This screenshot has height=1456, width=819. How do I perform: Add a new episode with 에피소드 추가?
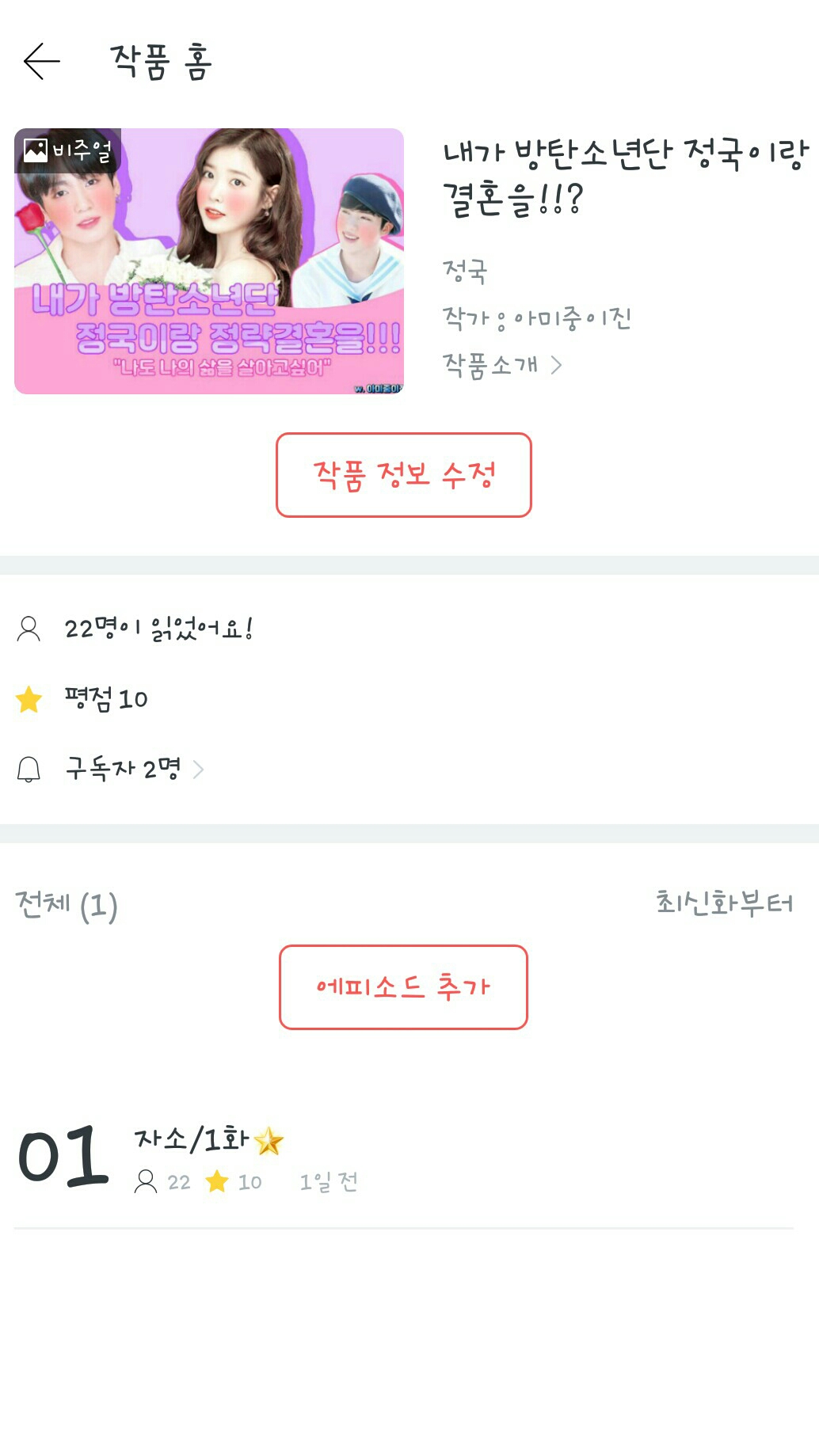(403, 987)
